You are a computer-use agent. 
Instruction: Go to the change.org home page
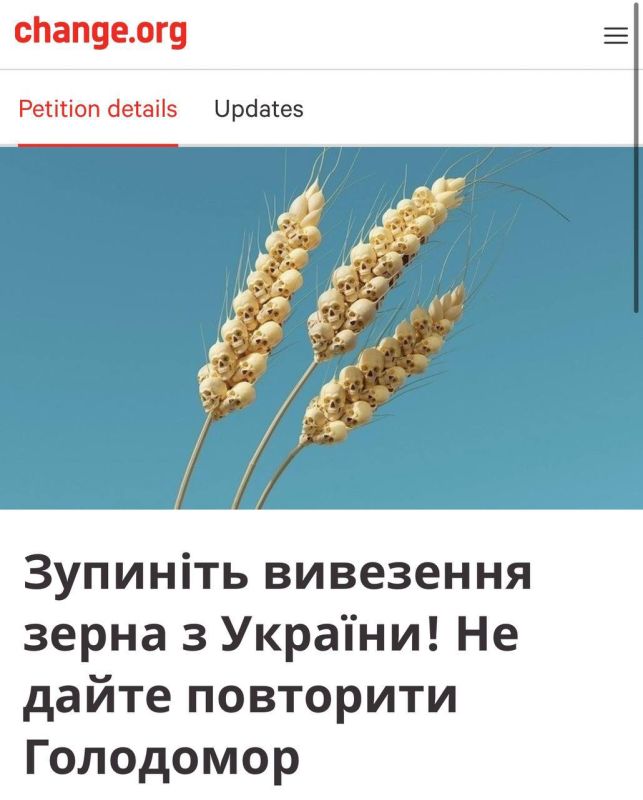coord(101,32)
